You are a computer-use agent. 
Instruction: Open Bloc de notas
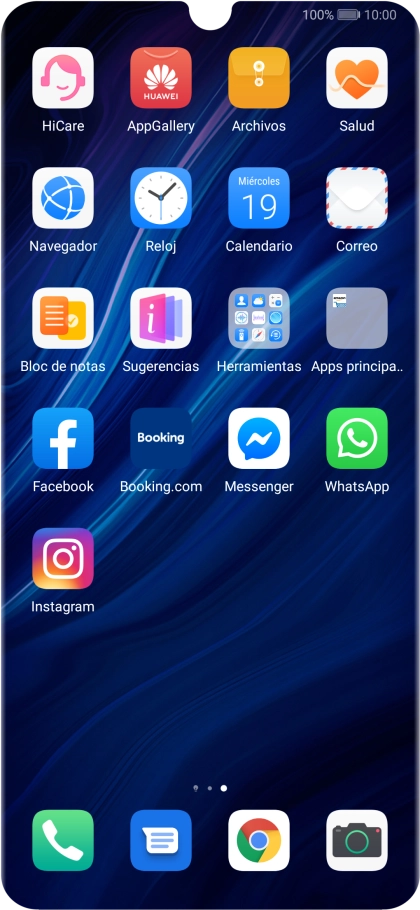click(x=63, y=318)
